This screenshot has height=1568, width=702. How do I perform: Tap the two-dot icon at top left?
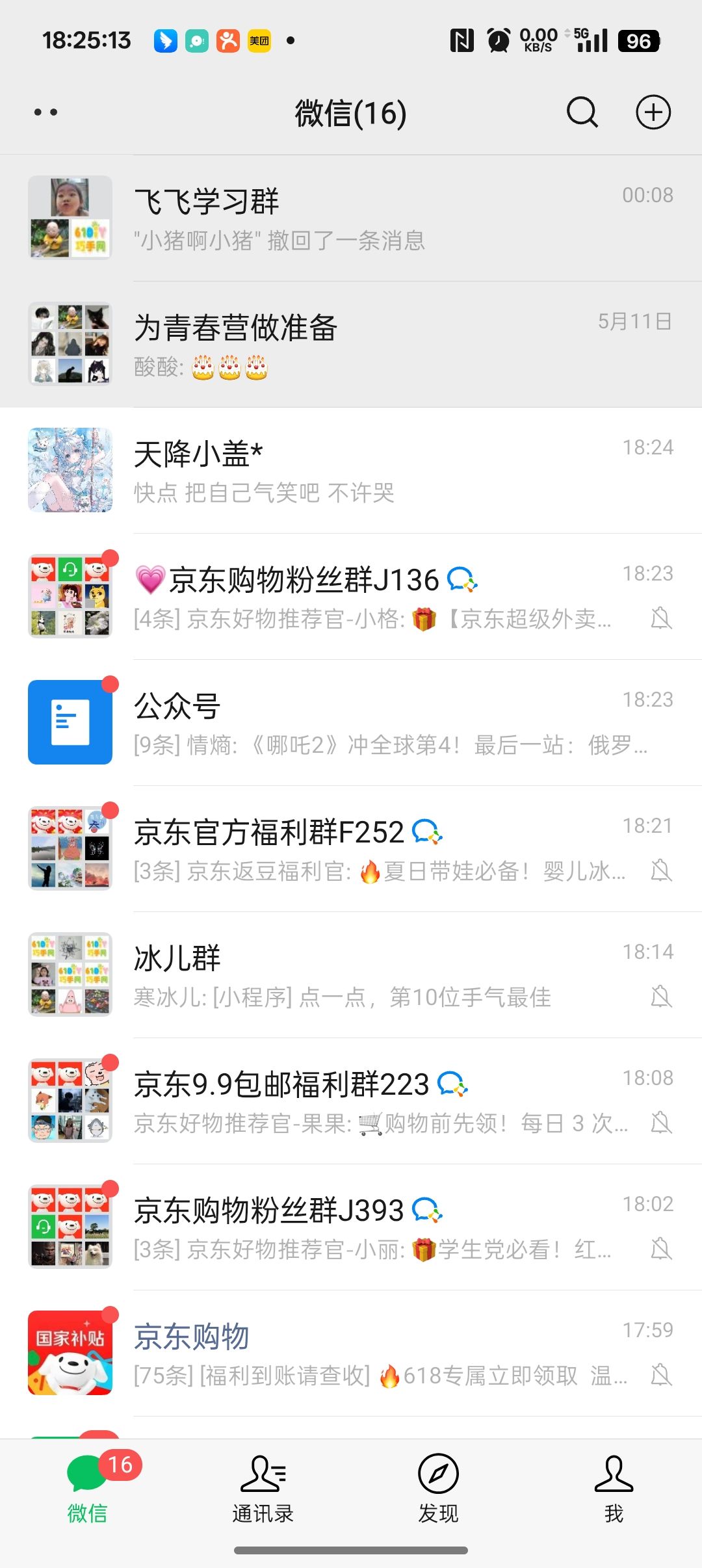45,112
